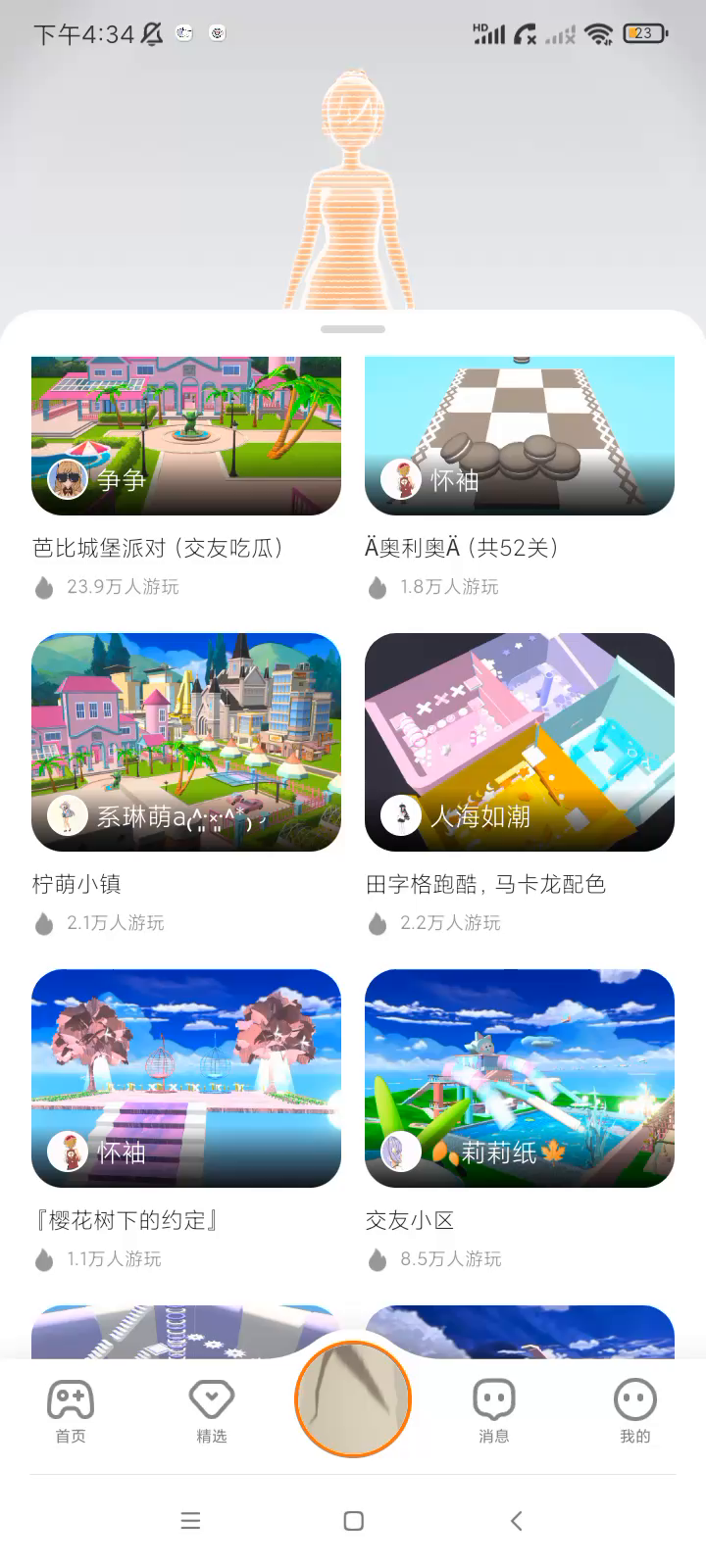706x1568 pixels.
Task: Tap the system home button
Action: pos(354,1521)
